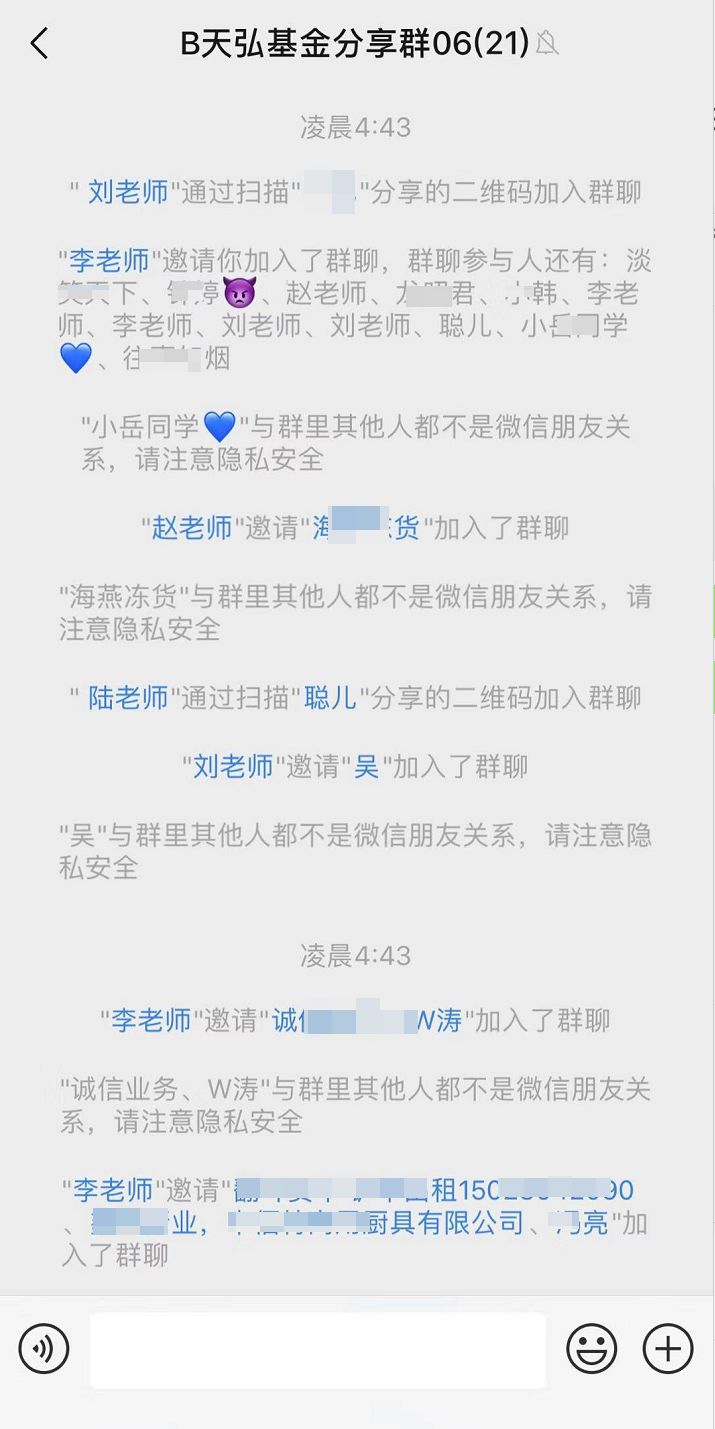Go back from the group chat
715x1429 pixels.
(40, 44)
